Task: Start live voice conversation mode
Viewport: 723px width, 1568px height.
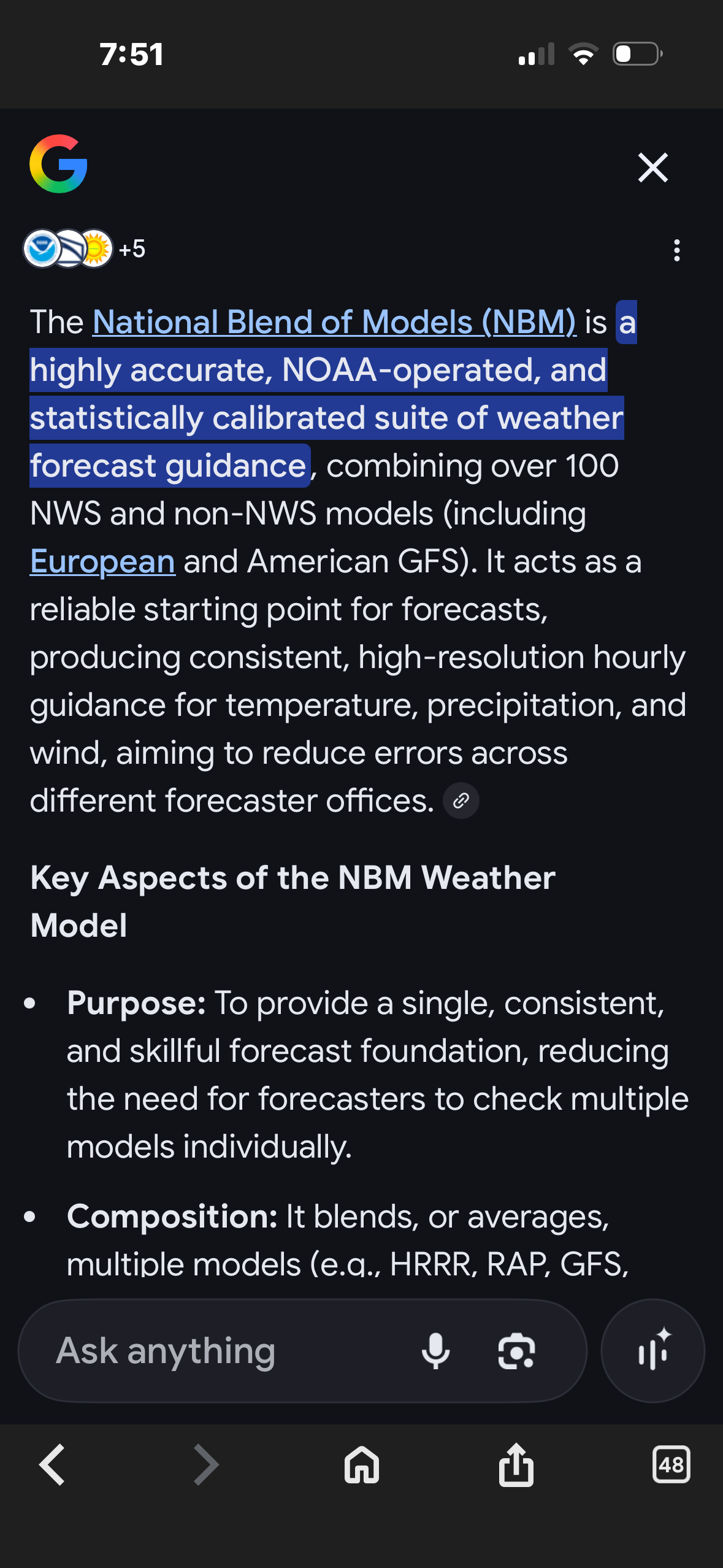Action: point(652,1351)
